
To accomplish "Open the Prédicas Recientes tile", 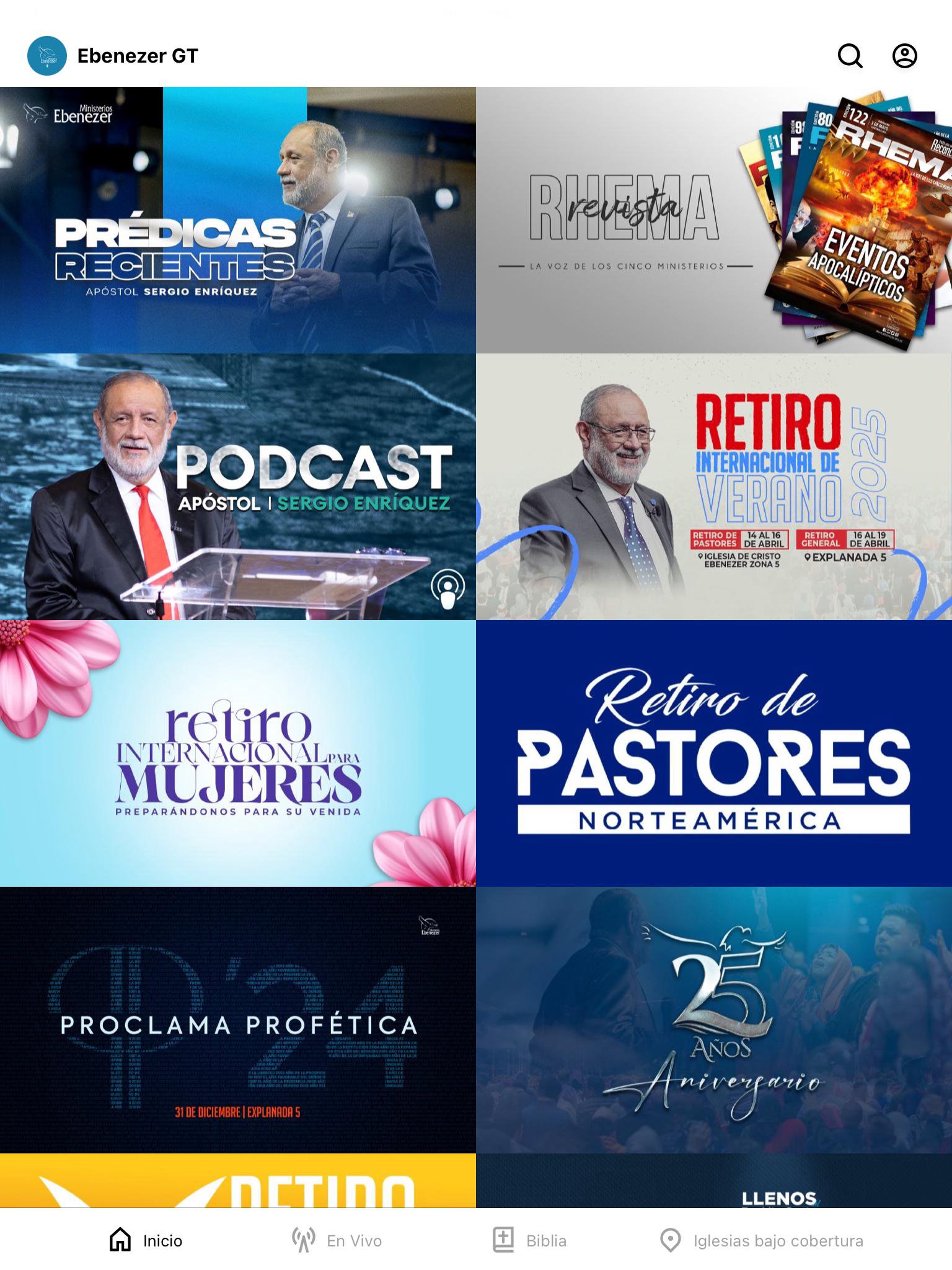I will [238, 220].
